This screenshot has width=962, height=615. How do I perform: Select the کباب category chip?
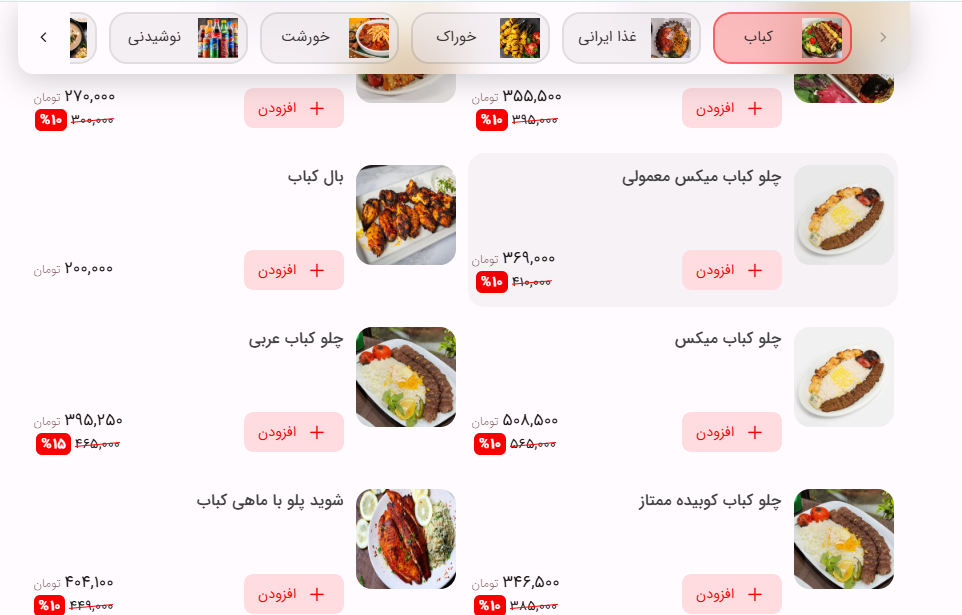[x=781, y=38]
